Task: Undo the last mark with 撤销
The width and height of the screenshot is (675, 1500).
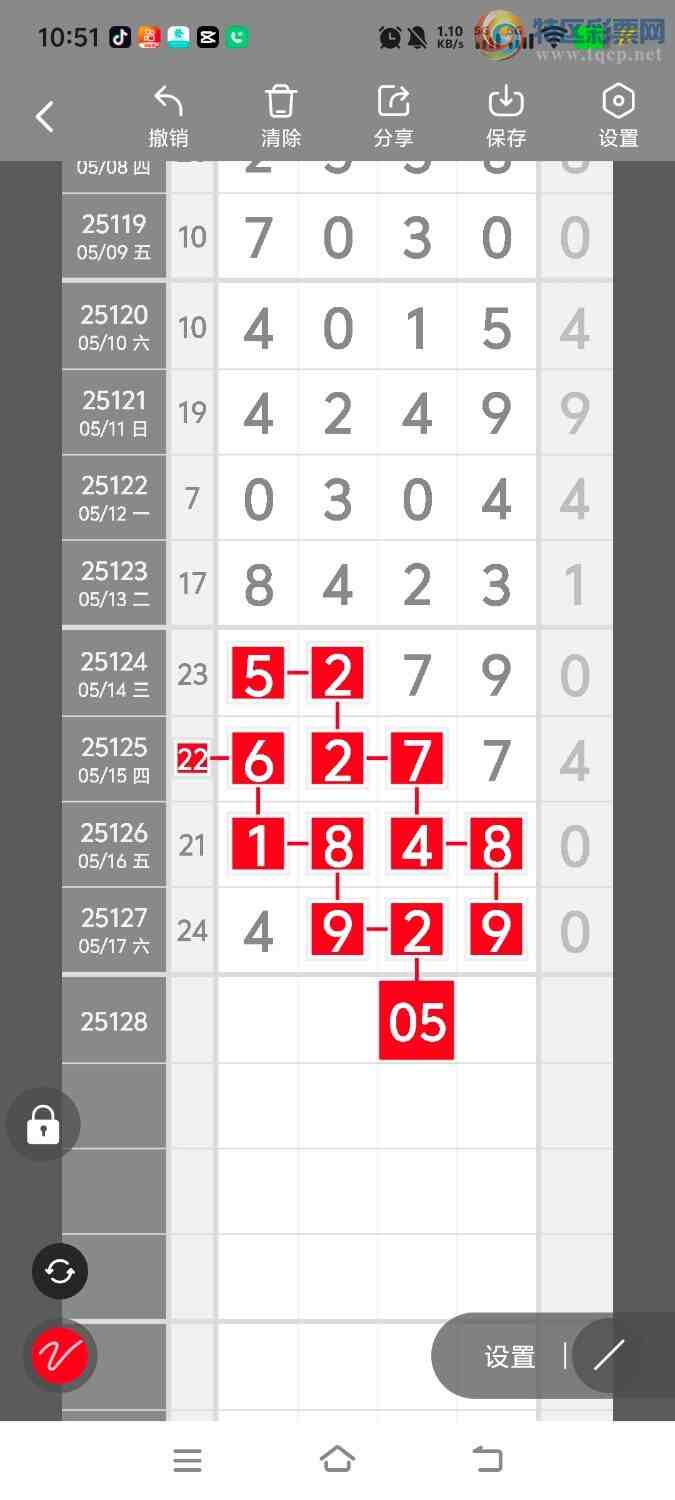Action: (168, 117)
